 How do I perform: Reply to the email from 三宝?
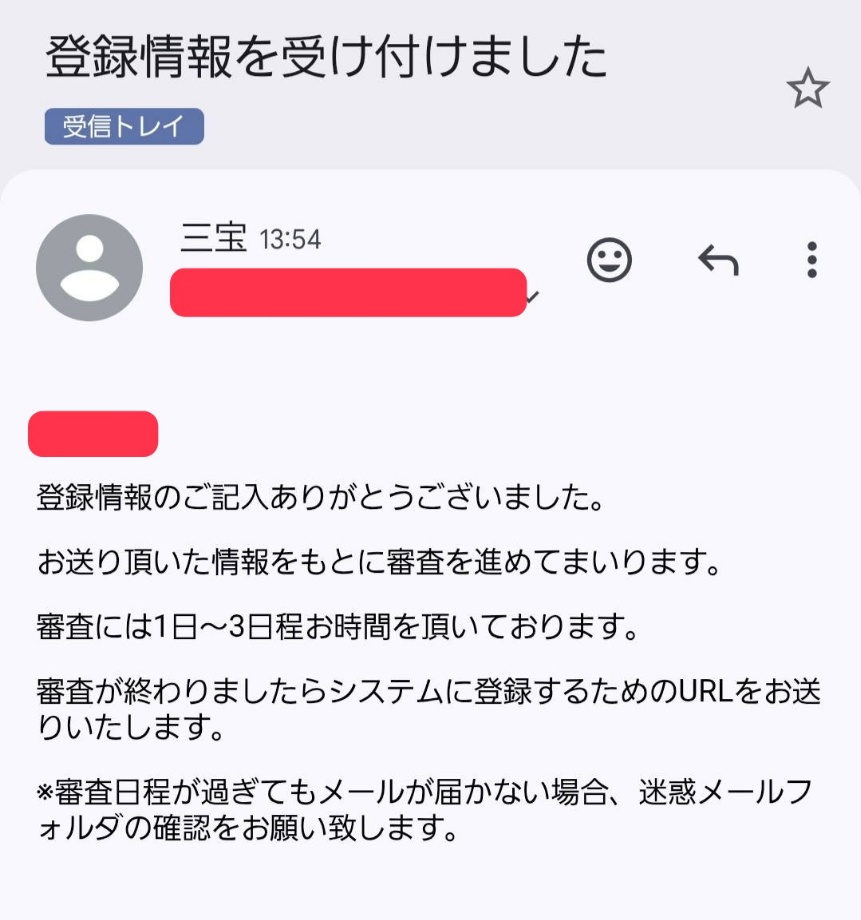(717, 261)
